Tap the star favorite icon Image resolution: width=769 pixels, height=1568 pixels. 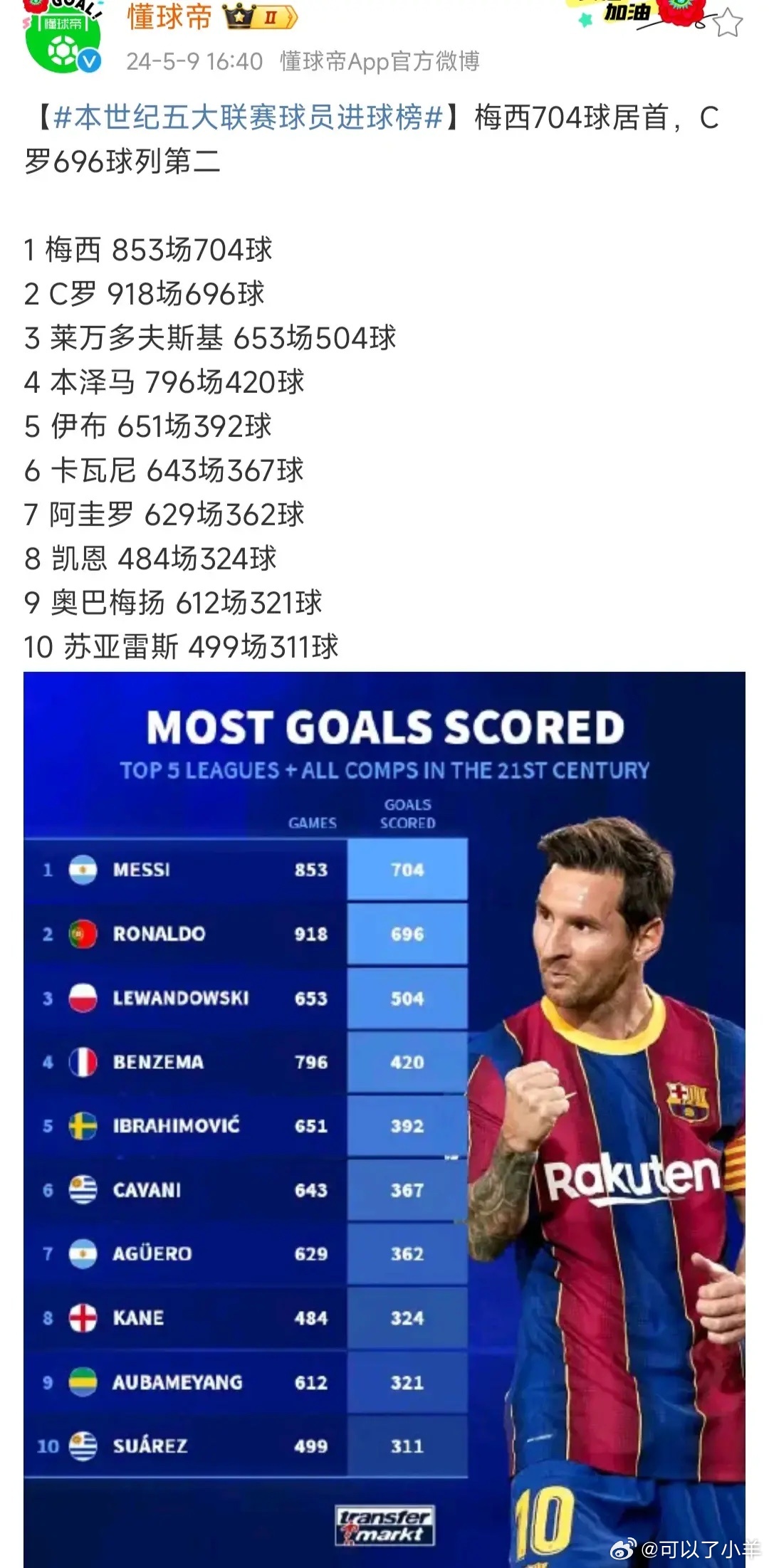point(728,23)
